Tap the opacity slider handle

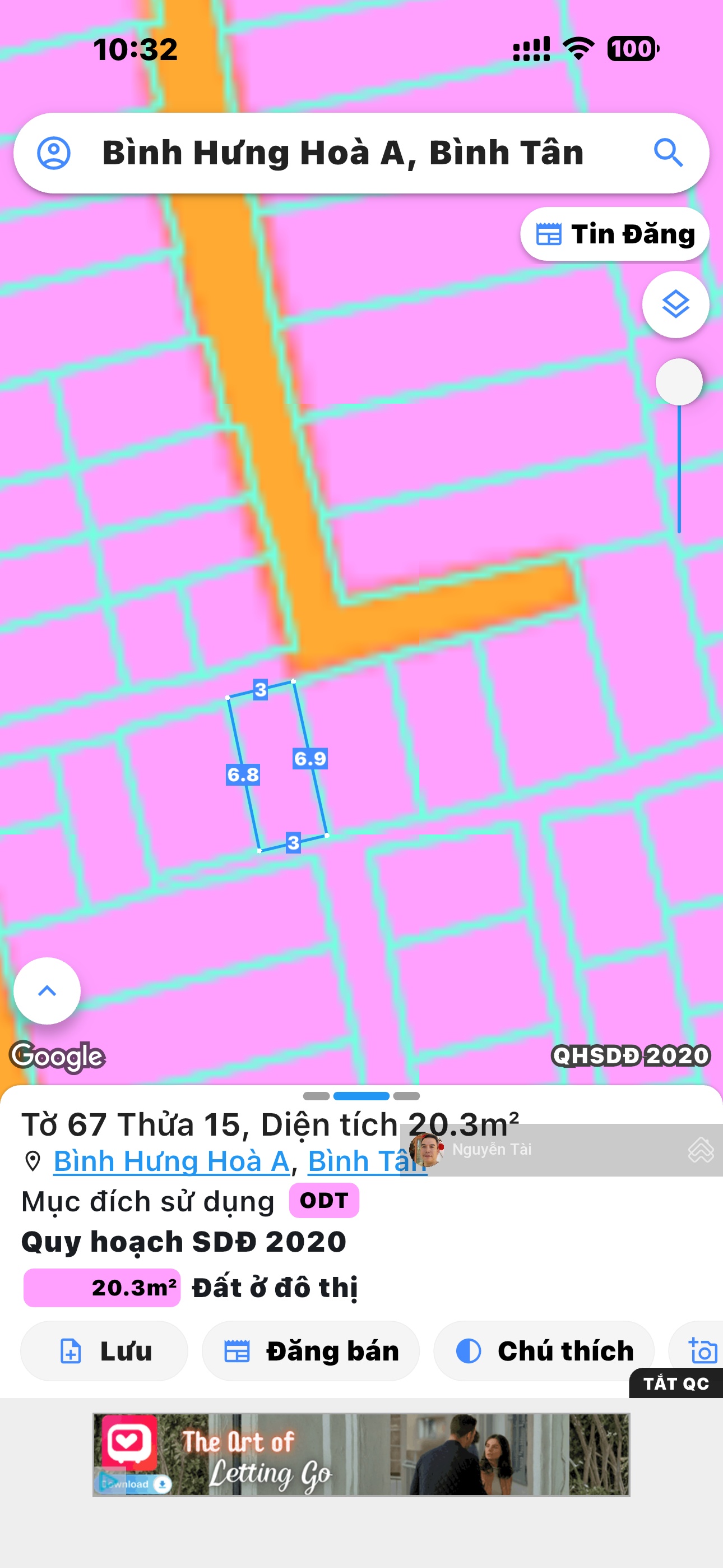pos(679,382)
